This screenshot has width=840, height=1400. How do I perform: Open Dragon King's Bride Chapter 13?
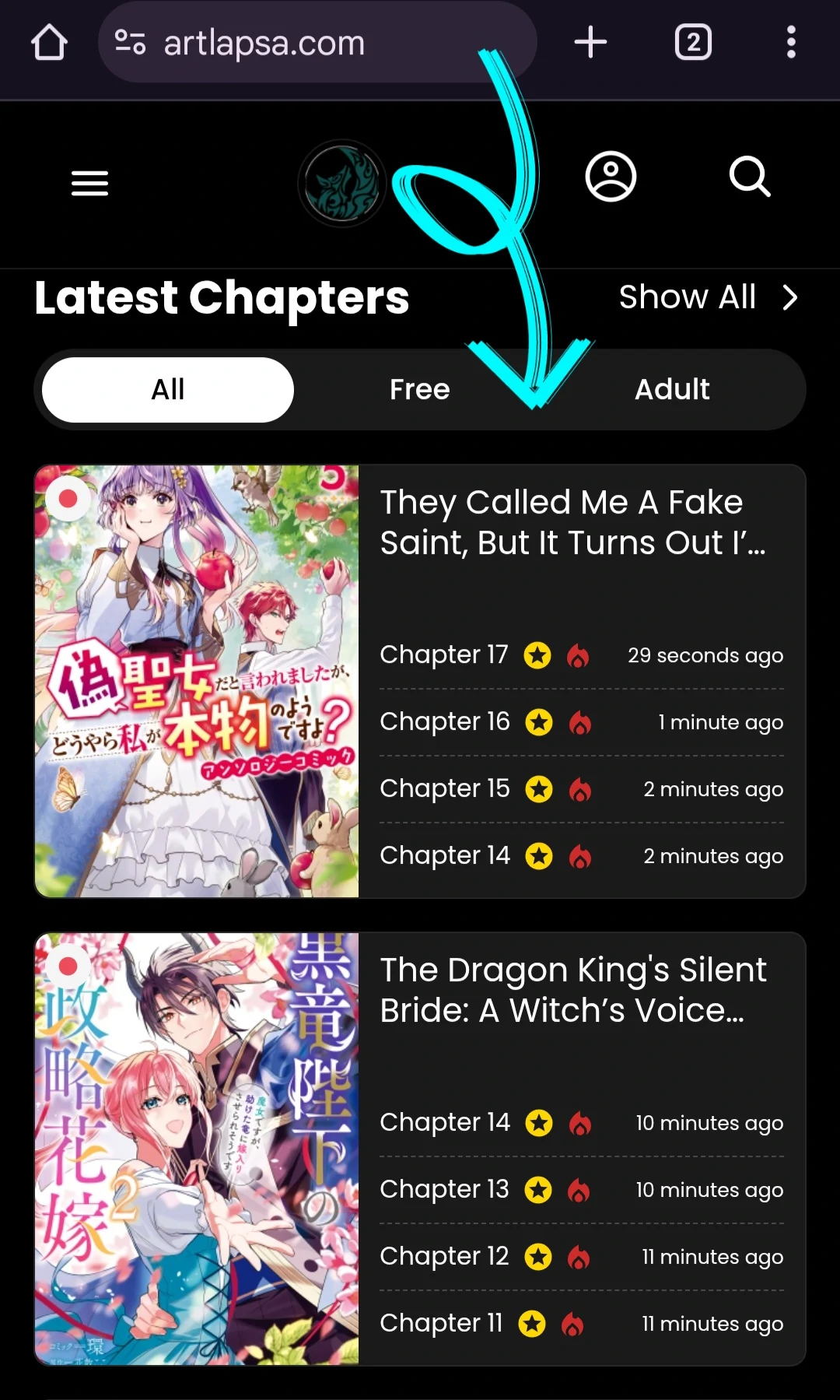[444, 1190]
